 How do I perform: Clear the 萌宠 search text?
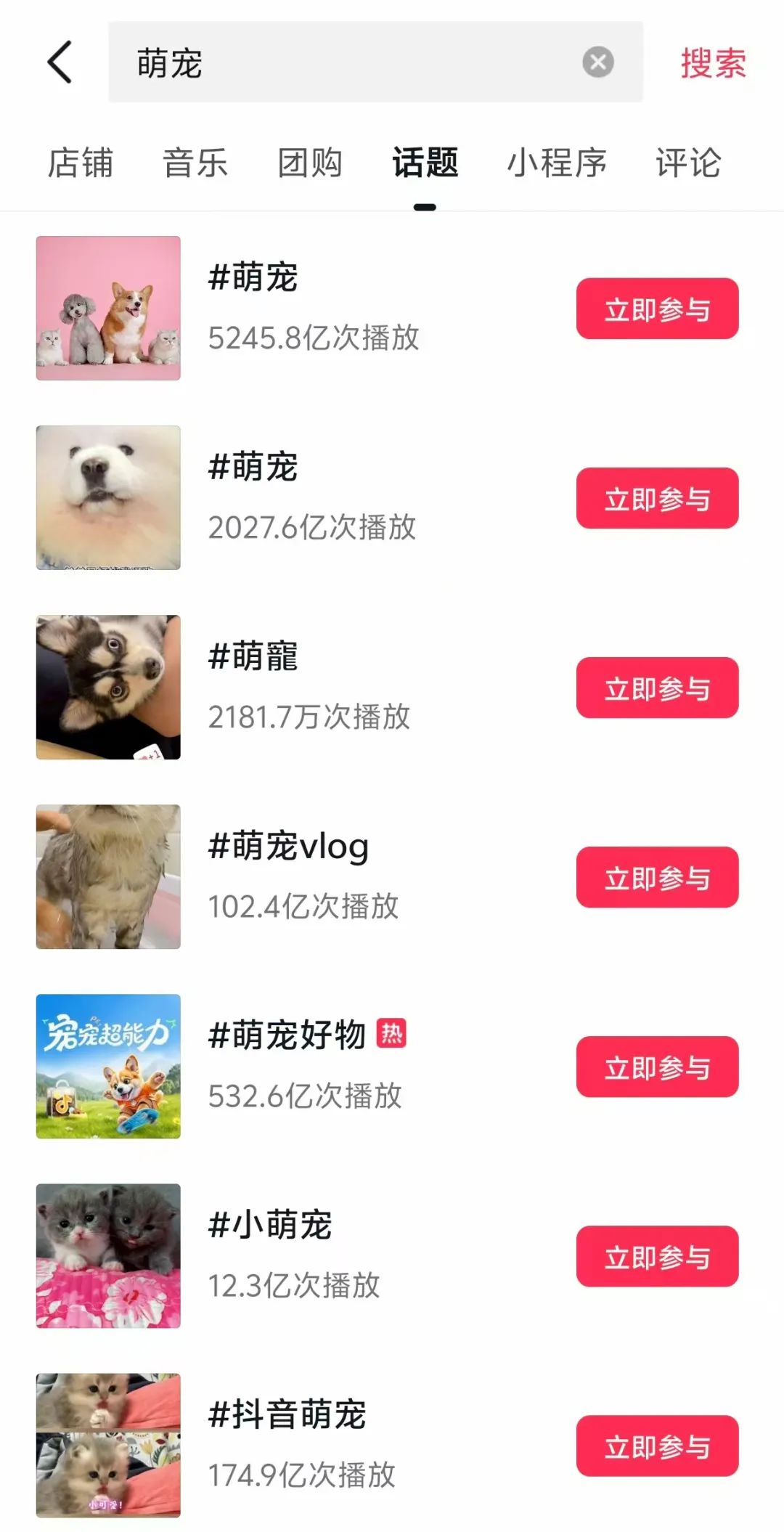click(597, 62)
